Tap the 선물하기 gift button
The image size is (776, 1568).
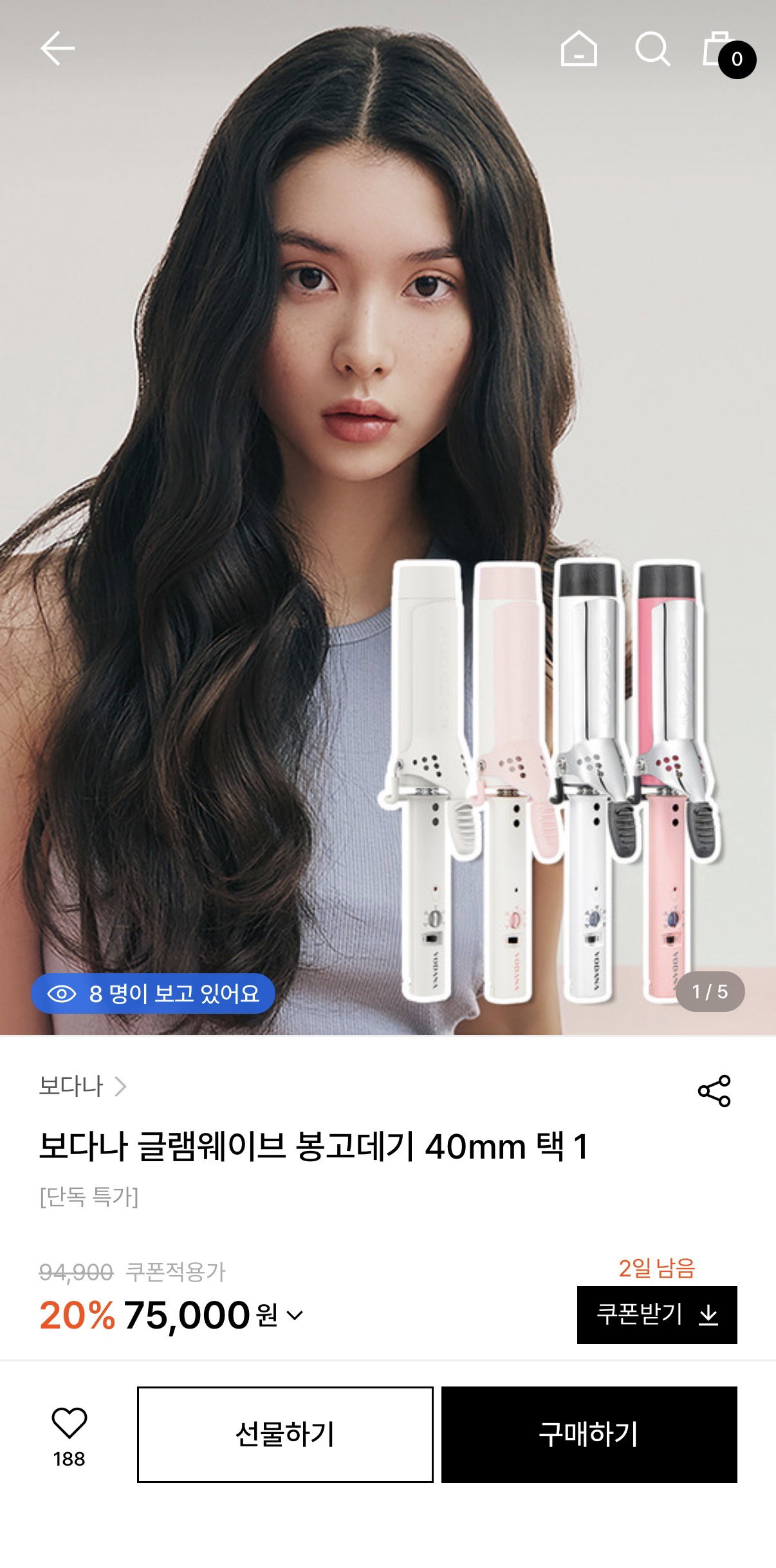(x=285, y=1435)
